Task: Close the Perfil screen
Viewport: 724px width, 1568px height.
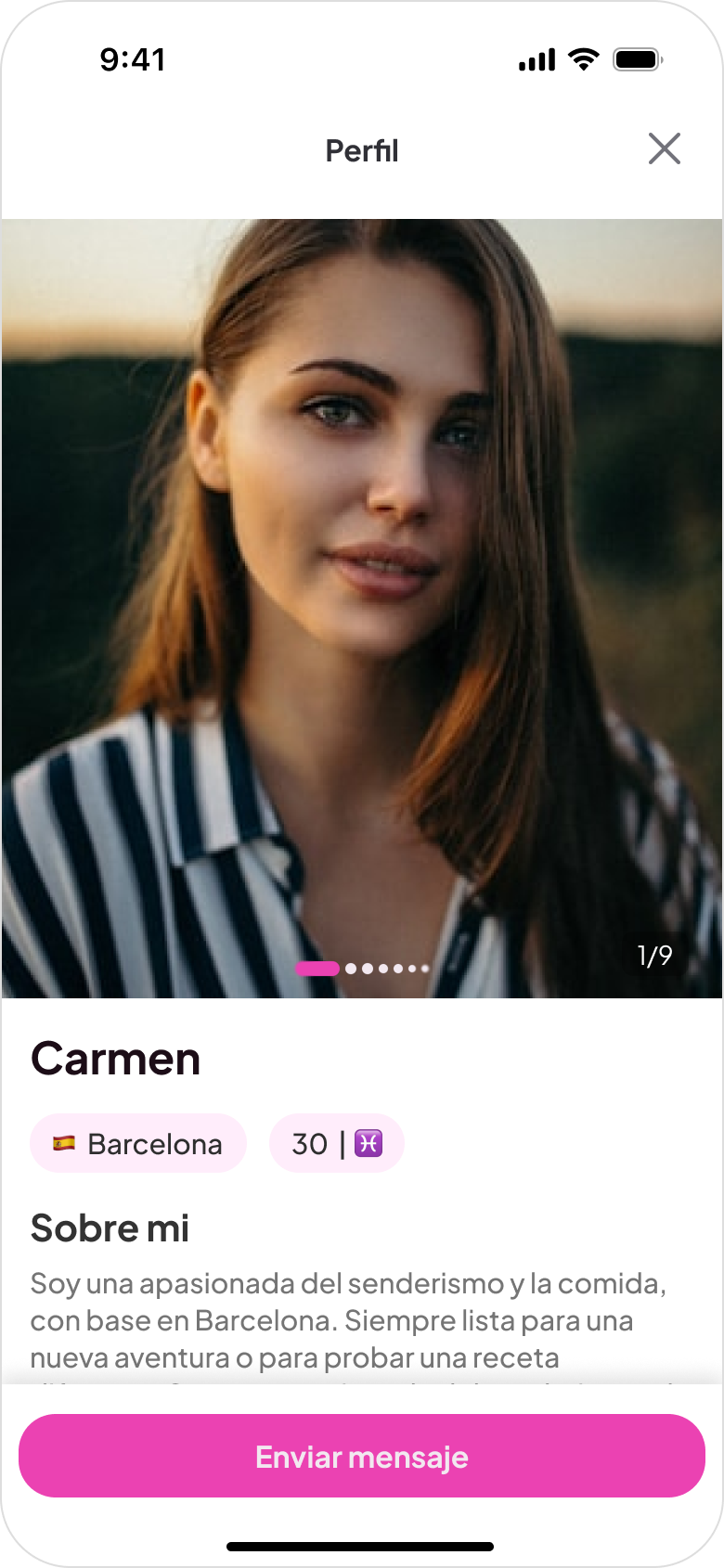Action: pos(664,148)
